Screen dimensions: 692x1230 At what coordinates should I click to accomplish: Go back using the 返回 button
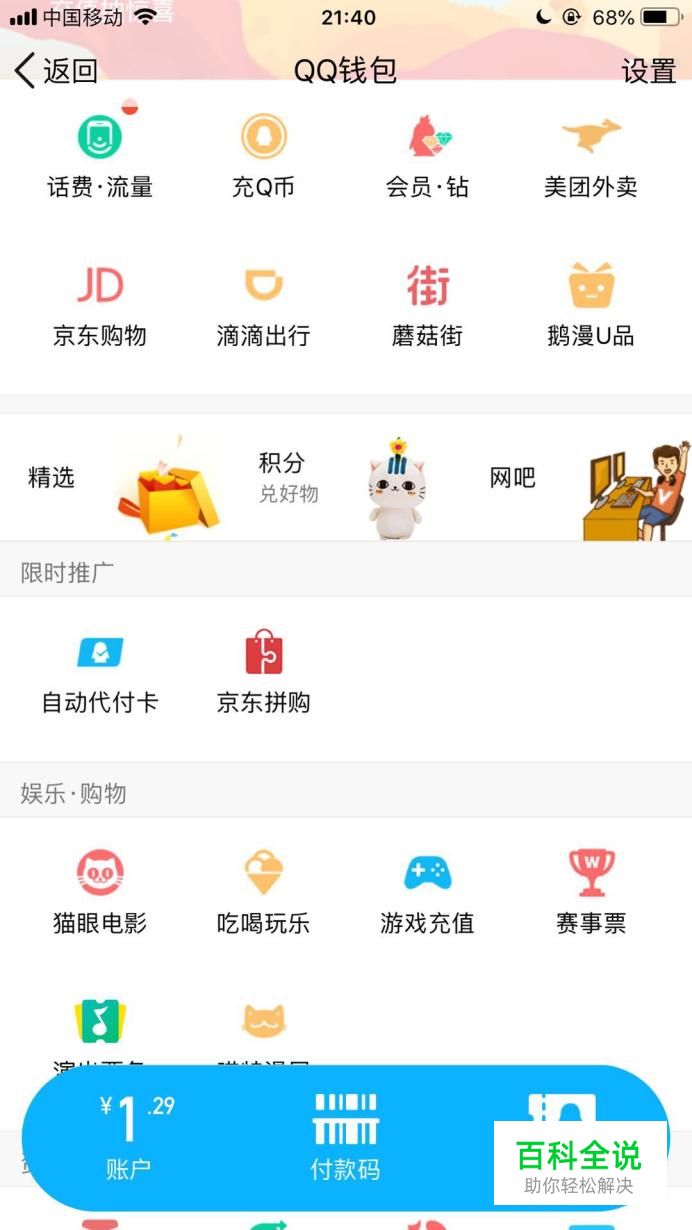point(57,71)
